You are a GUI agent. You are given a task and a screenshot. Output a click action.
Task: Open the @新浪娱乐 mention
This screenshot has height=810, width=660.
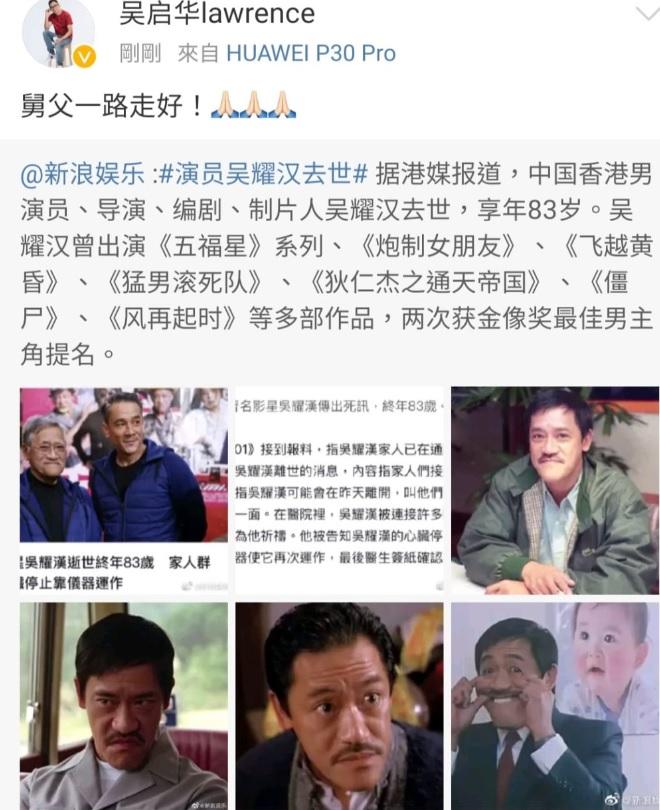pyautogui.click(x=83, y=173)
